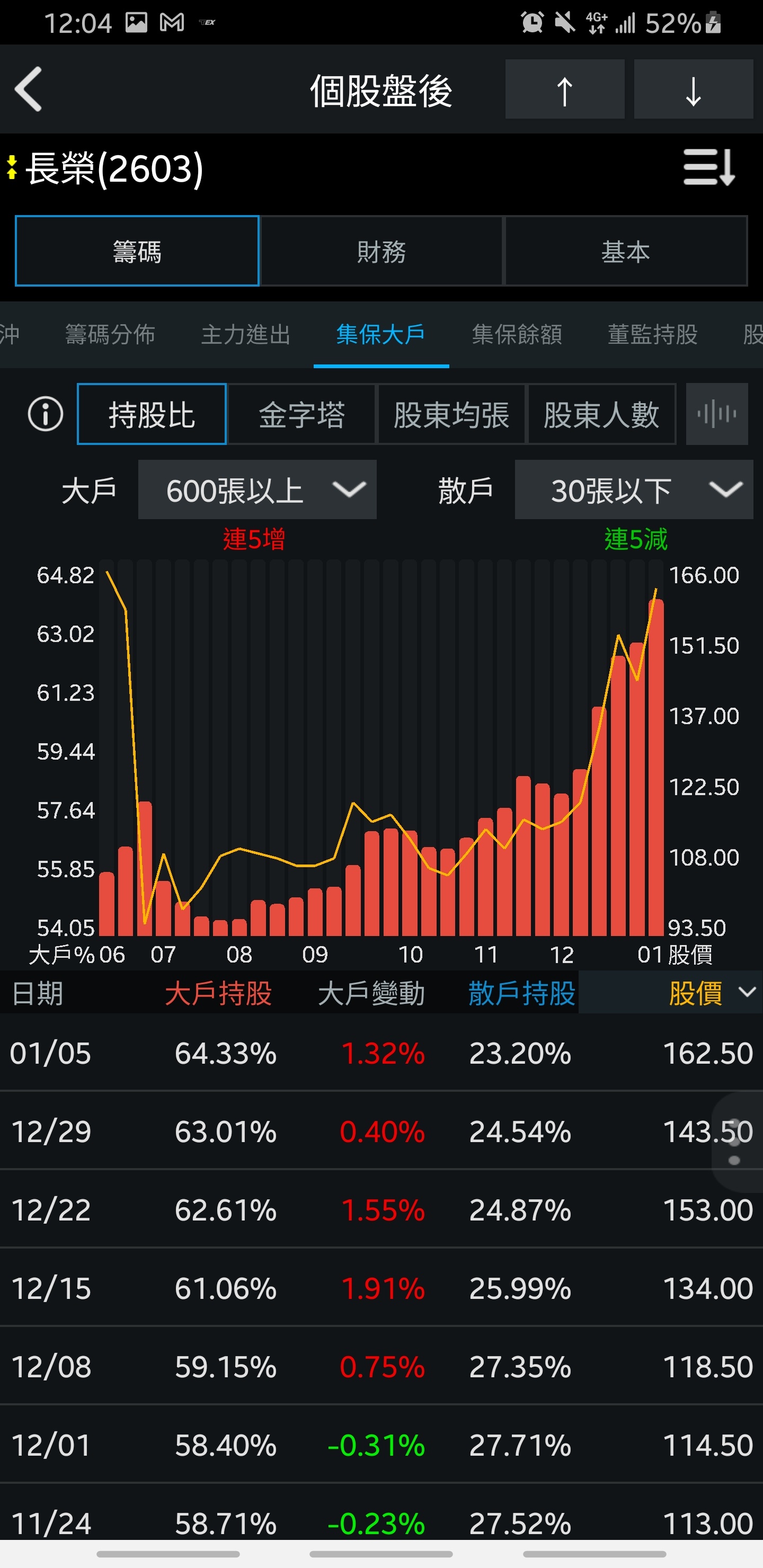Choose the 持股比 view
Image resolution: width=763 pixels, height=1568 pixels.
(x=152, y=414)
